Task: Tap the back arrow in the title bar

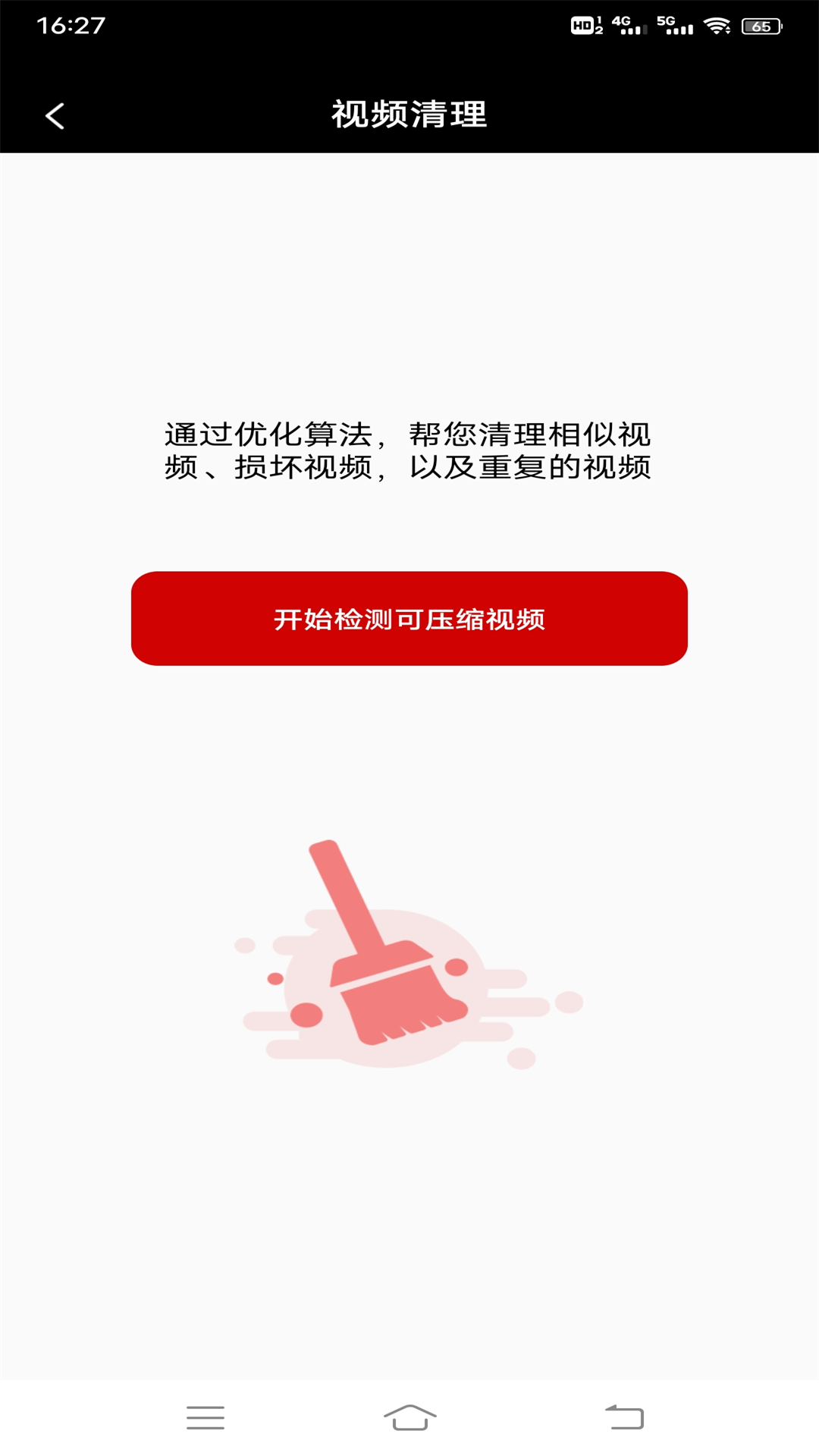Action: [x=54, y=115]
